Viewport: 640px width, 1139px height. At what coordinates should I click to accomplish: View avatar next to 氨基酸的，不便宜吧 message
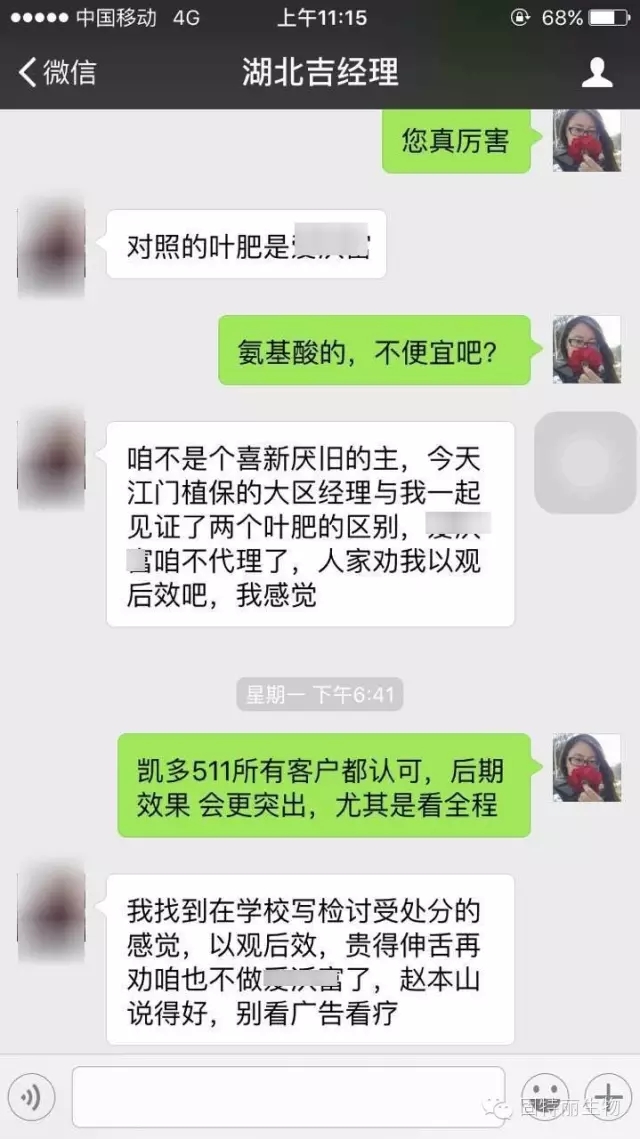pos(586,349)
